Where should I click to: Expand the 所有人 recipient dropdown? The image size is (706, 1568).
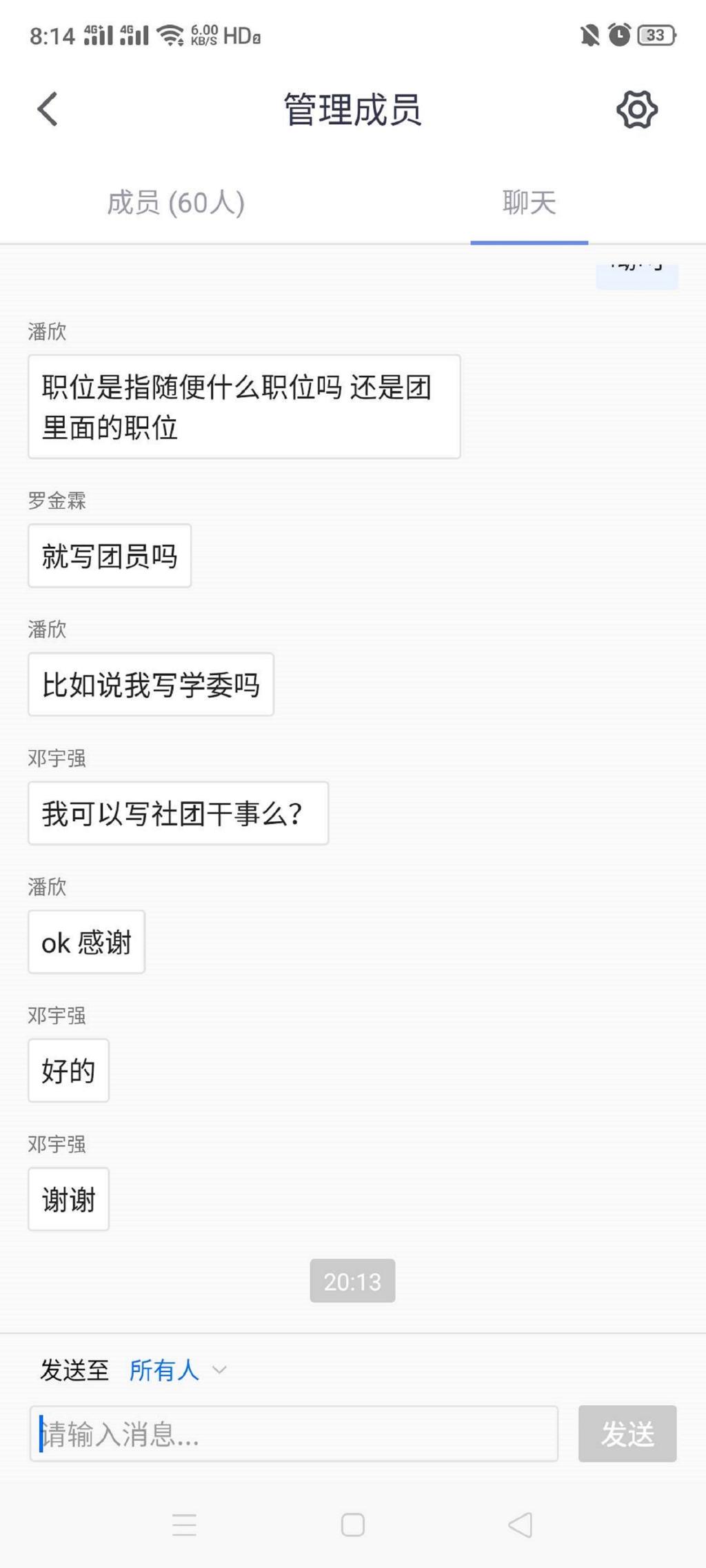point(176,1369)
